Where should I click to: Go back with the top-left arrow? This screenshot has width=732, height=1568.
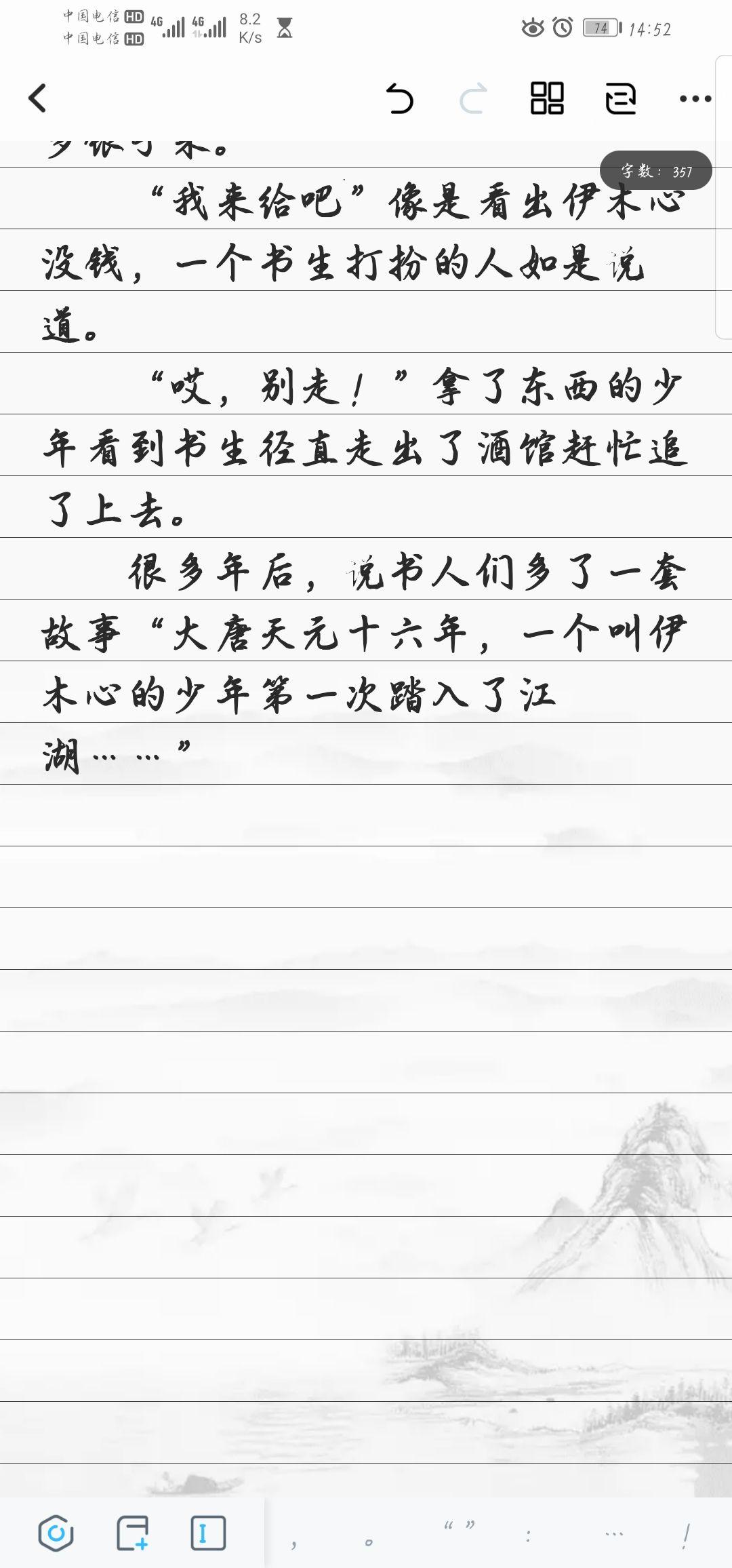(38, 99)
